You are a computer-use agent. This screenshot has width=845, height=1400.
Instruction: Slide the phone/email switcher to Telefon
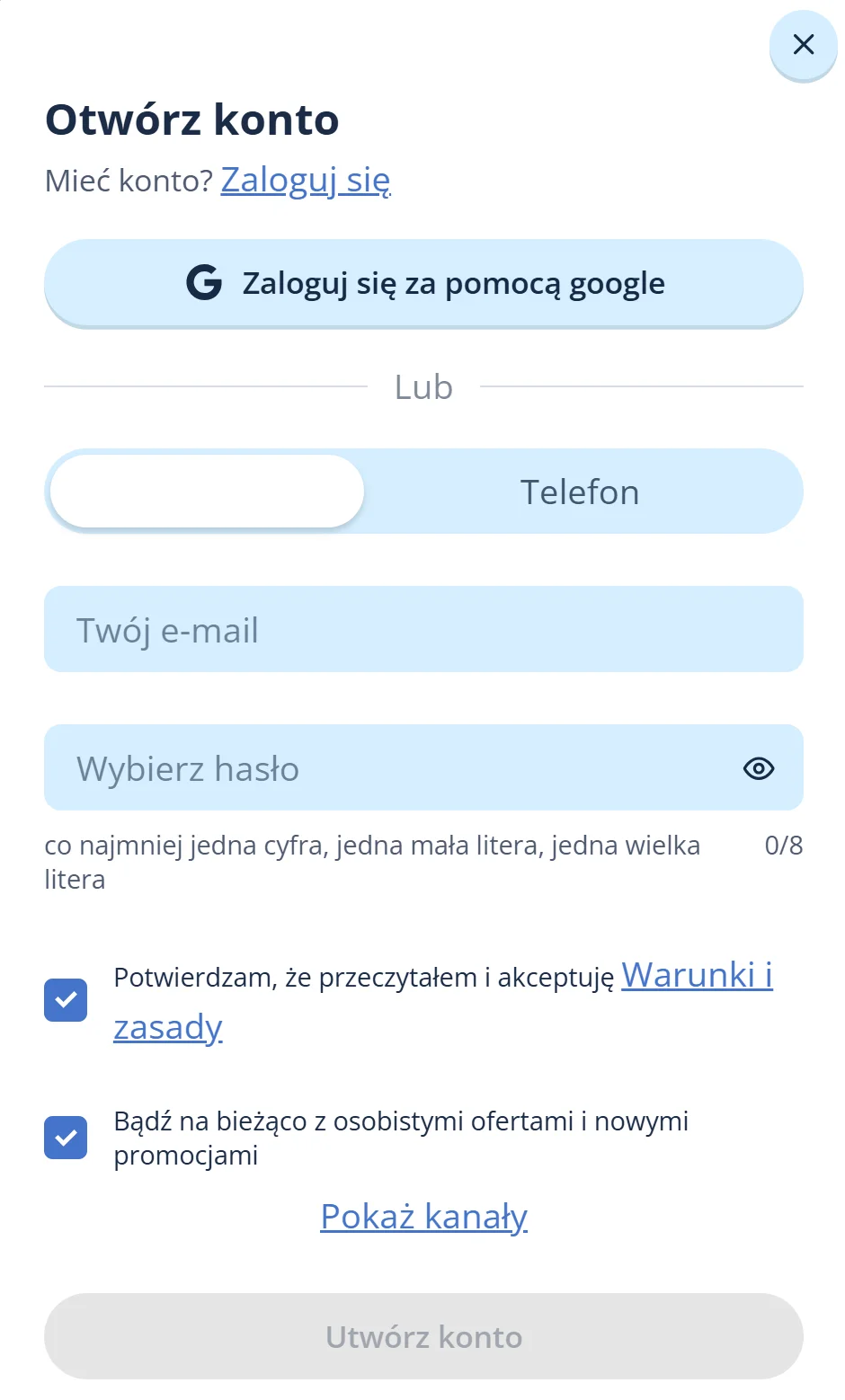[x=580, y=492]
